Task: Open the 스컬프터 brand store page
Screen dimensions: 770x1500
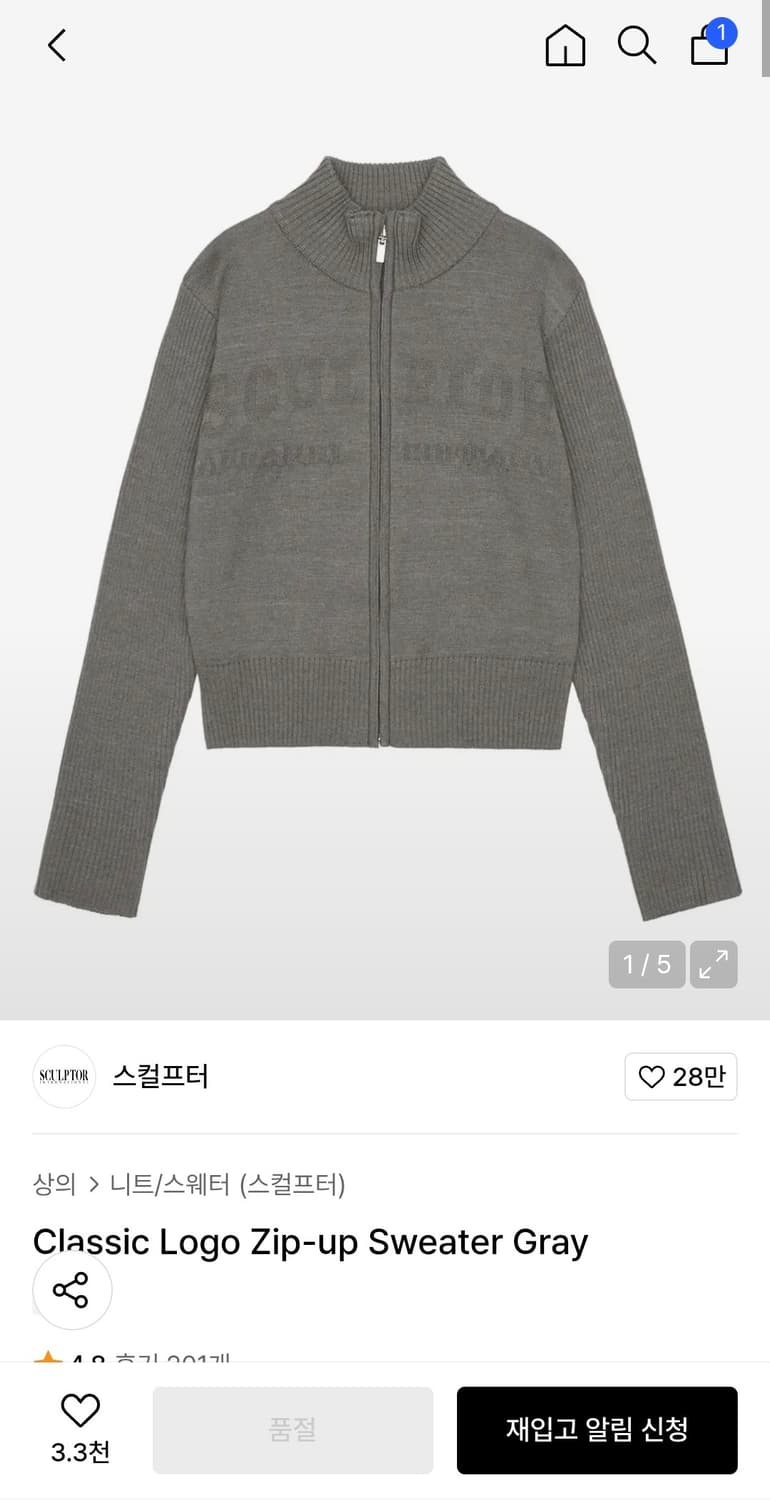Action: [162, 1077]
